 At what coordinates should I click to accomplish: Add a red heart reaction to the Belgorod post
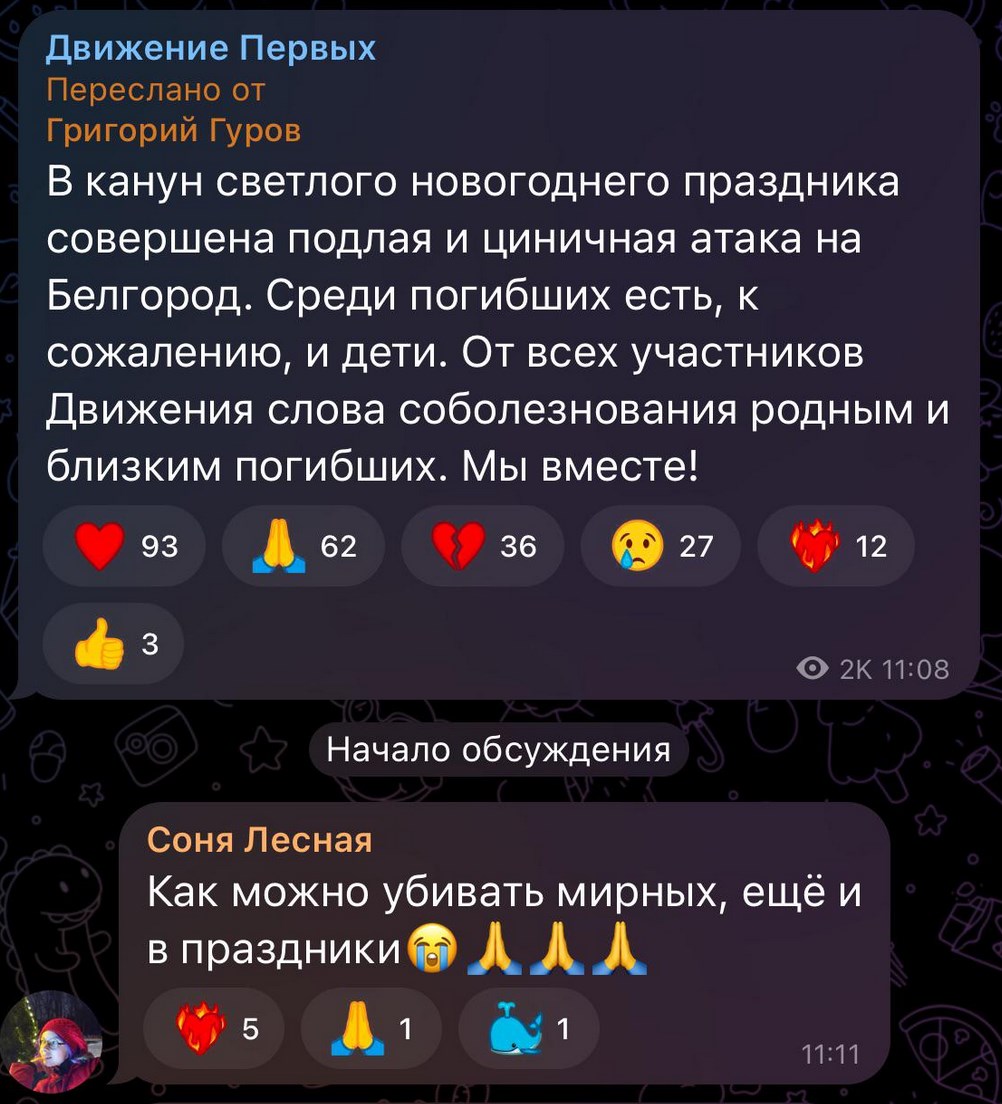pyautogui.click(x=123, y=546)
